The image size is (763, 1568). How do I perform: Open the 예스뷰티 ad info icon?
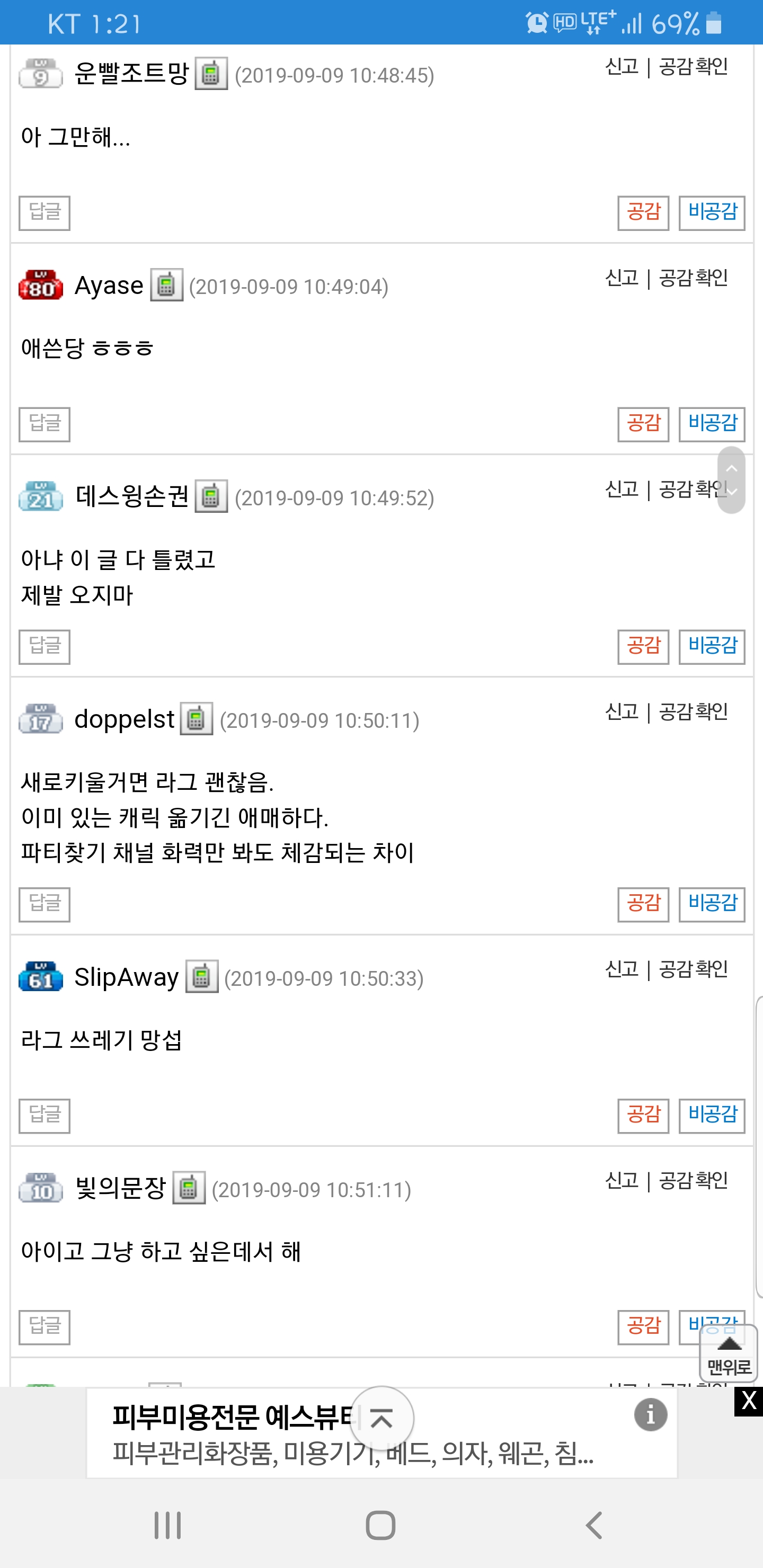click(x=650, y=1414)
